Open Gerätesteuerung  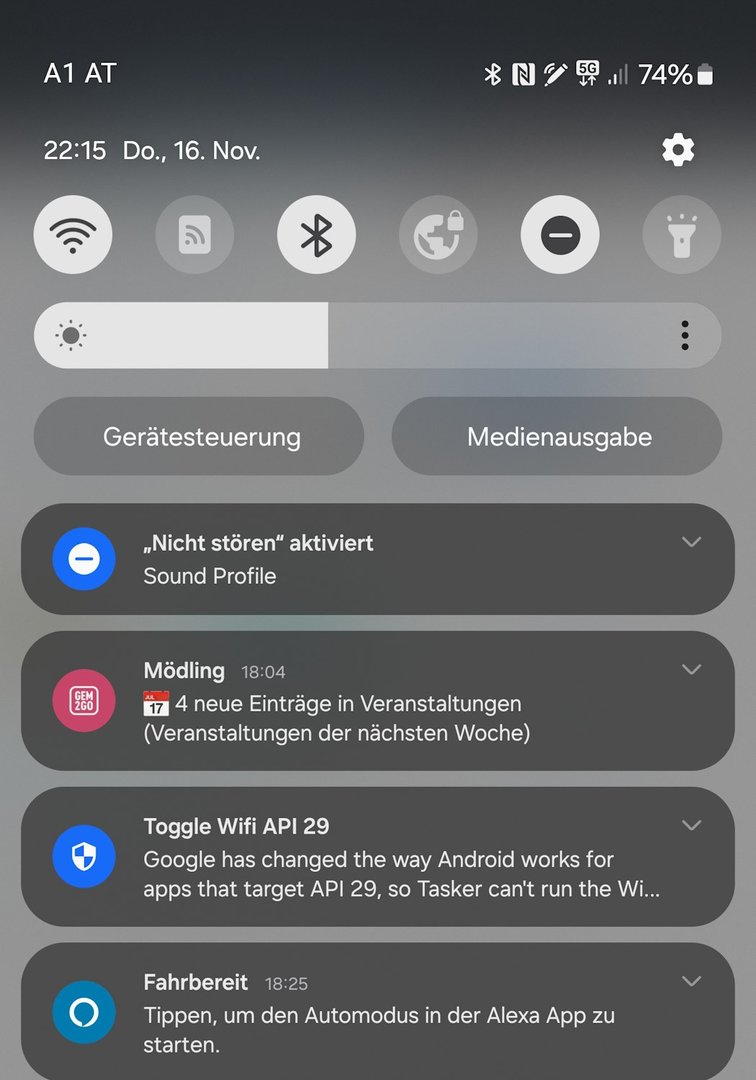[201, 437]
